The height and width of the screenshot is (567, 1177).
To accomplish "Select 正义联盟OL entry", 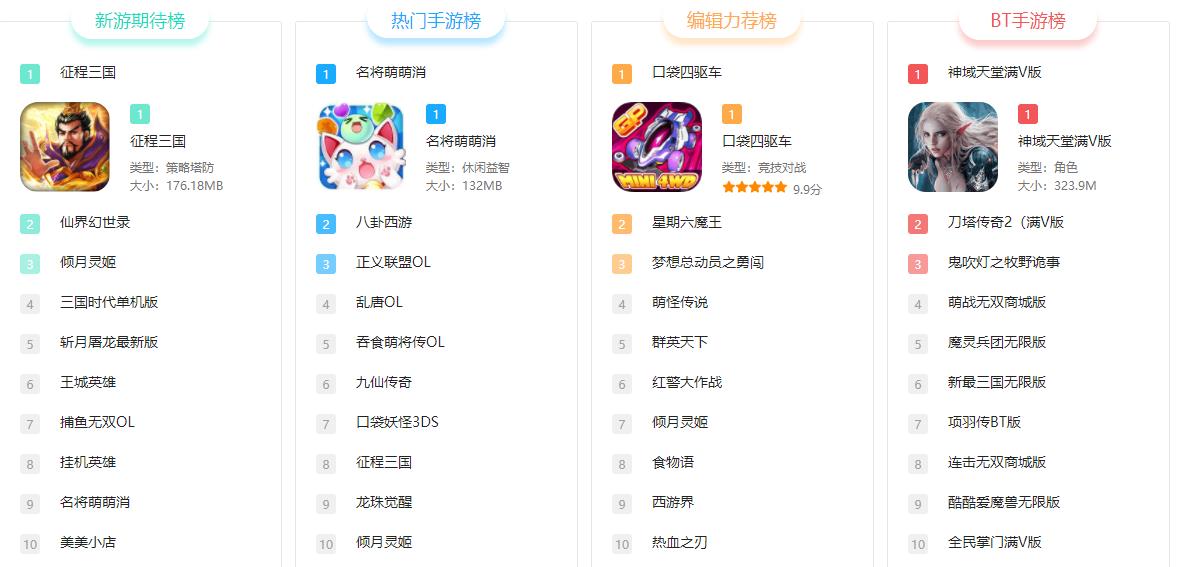I will tap(393, 262).
